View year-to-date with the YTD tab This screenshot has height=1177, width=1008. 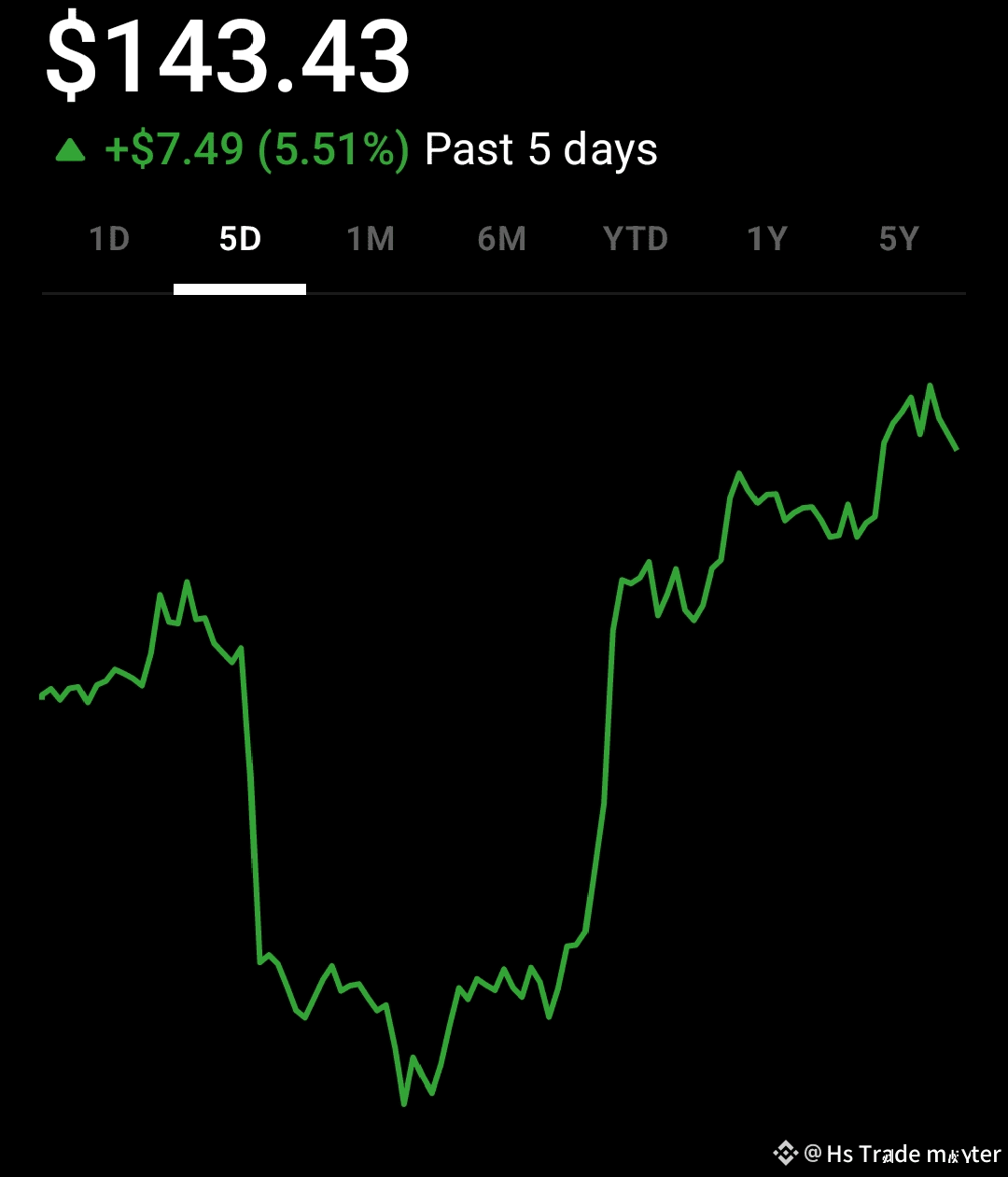(636, 240)
